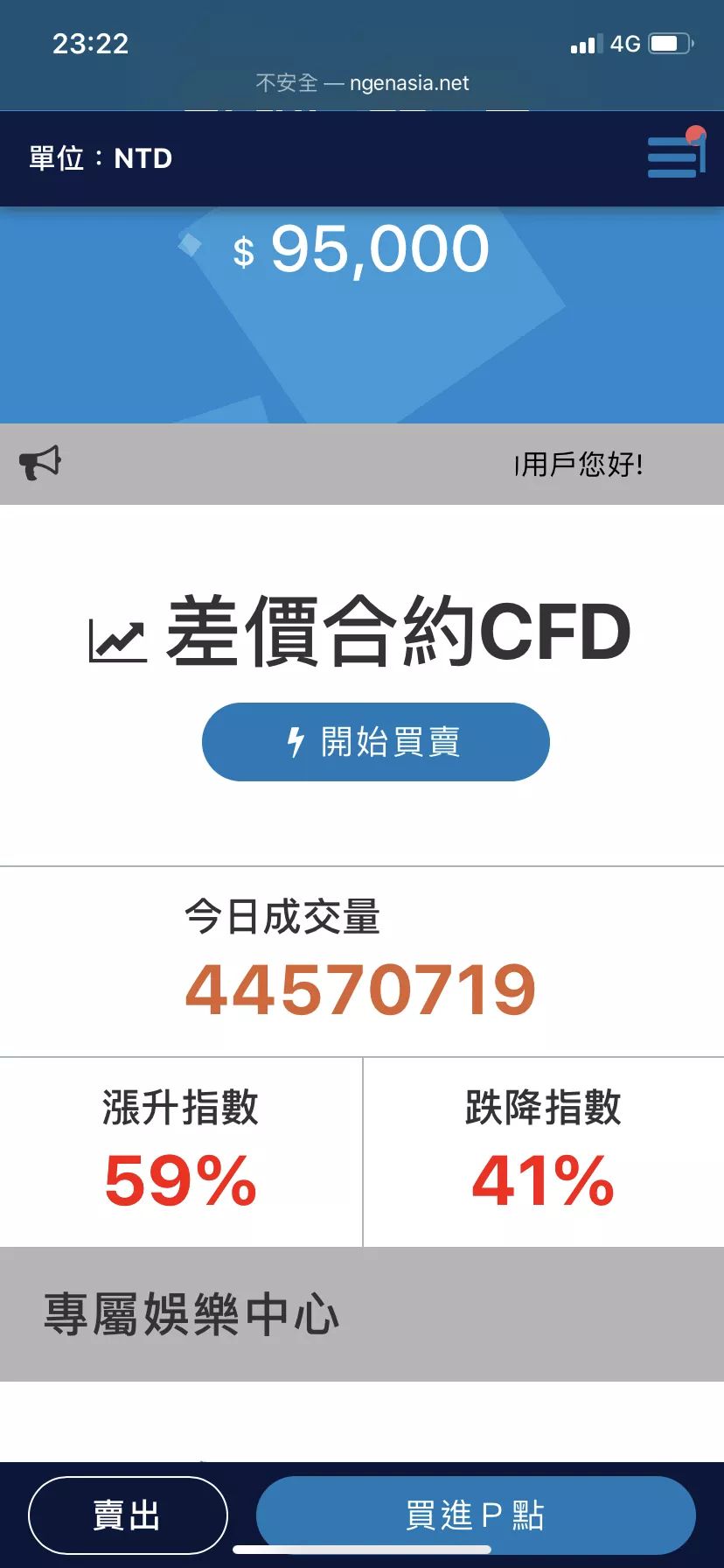Tap the 賣出 button
The width and height of the screenshot is (724, 1568).
click(128, 1515)
